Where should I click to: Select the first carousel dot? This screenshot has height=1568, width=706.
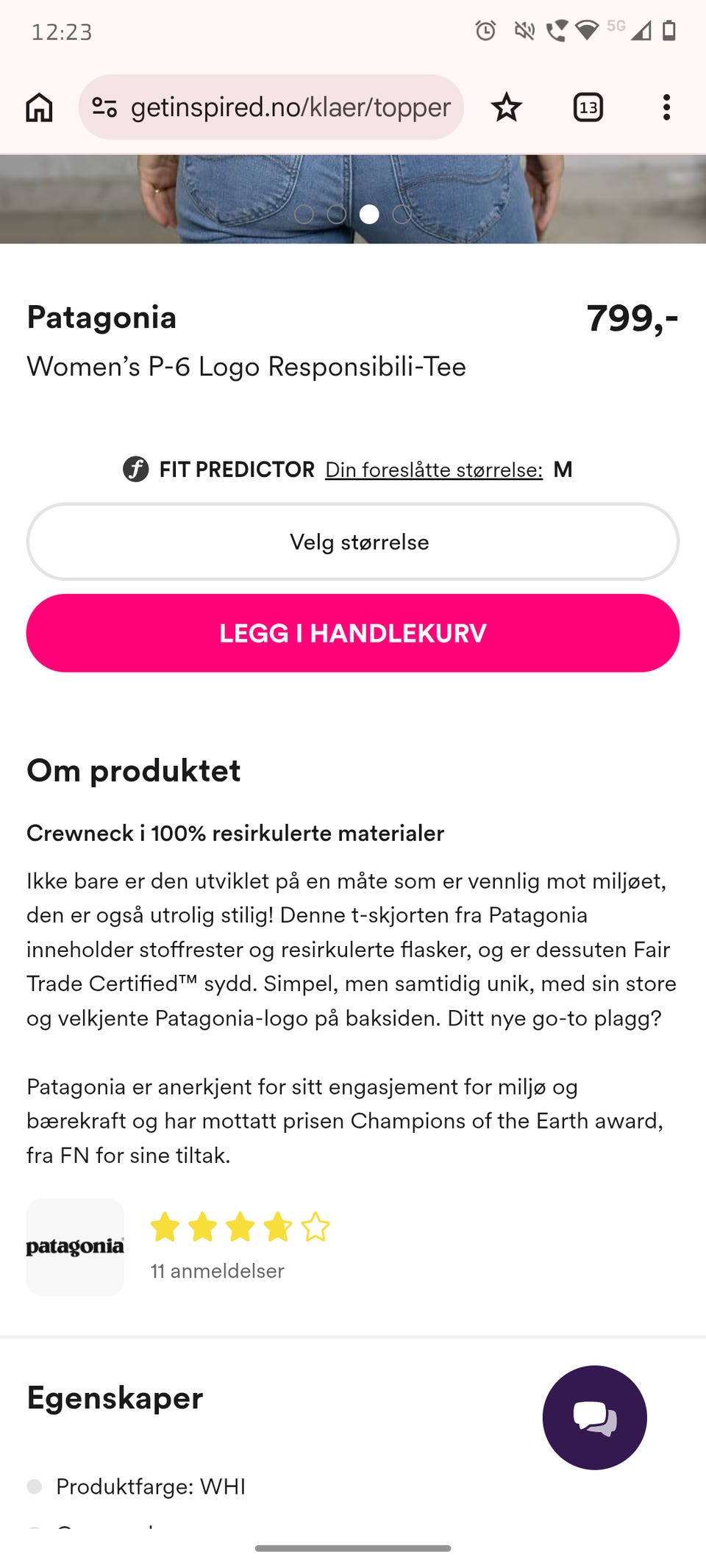pos(304,215)
